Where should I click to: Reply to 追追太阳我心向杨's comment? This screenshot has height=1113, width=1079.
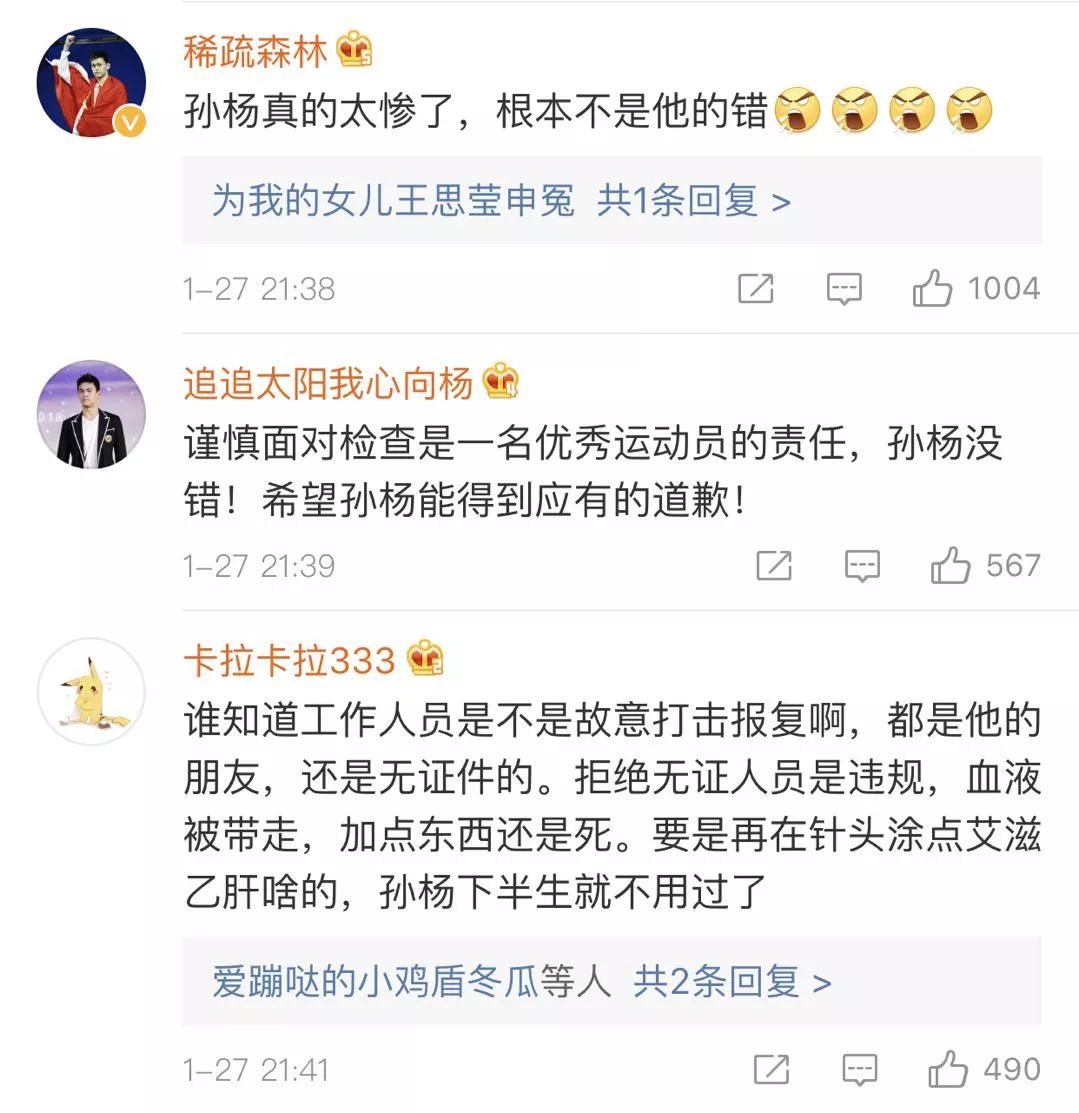(x=861, y=567)
